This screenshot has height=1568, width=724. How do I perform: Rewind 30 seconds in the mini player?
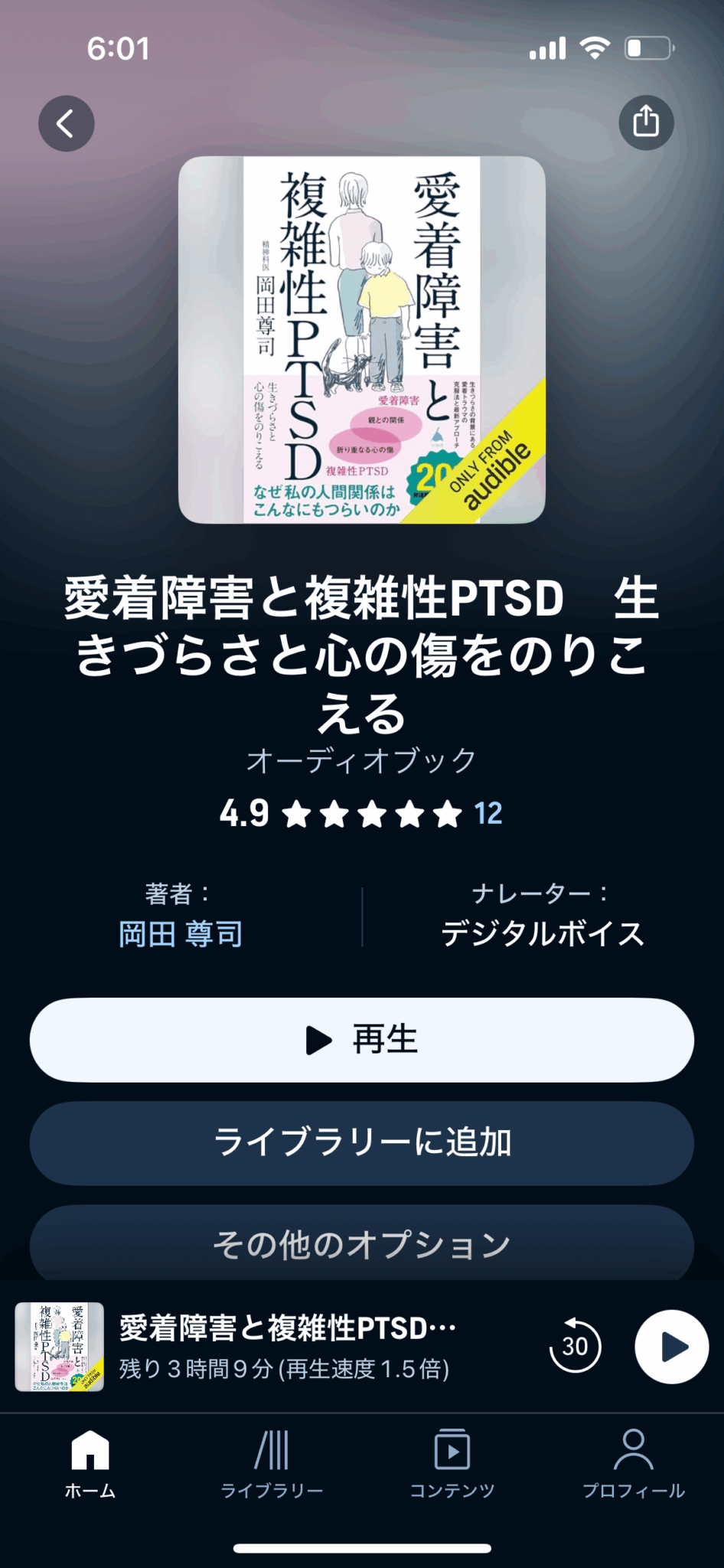pyautogui.click(x=576, y=1347)
